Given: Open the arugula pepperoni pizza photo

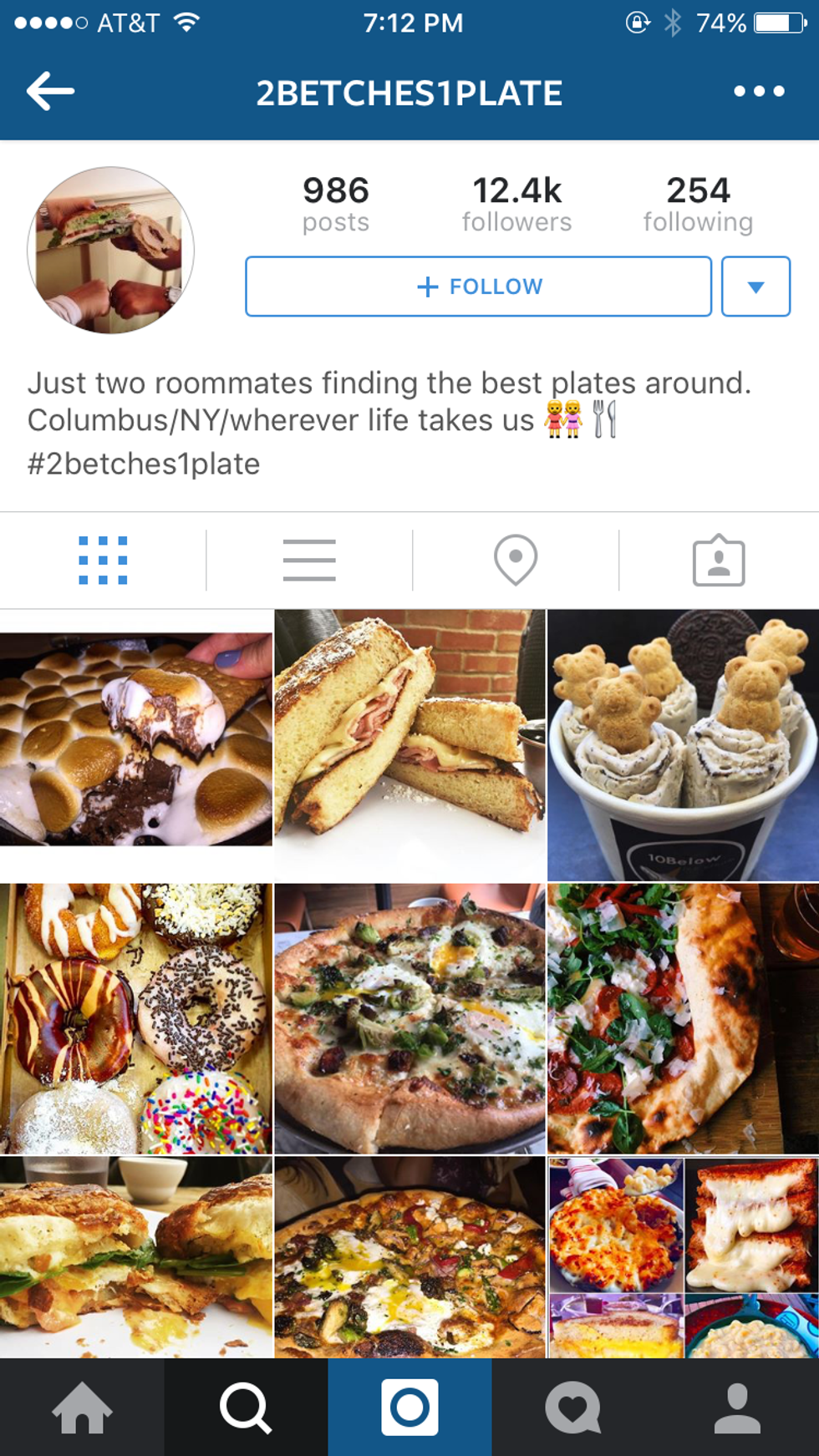Looking at the screenshot, I should [683, 1018].
